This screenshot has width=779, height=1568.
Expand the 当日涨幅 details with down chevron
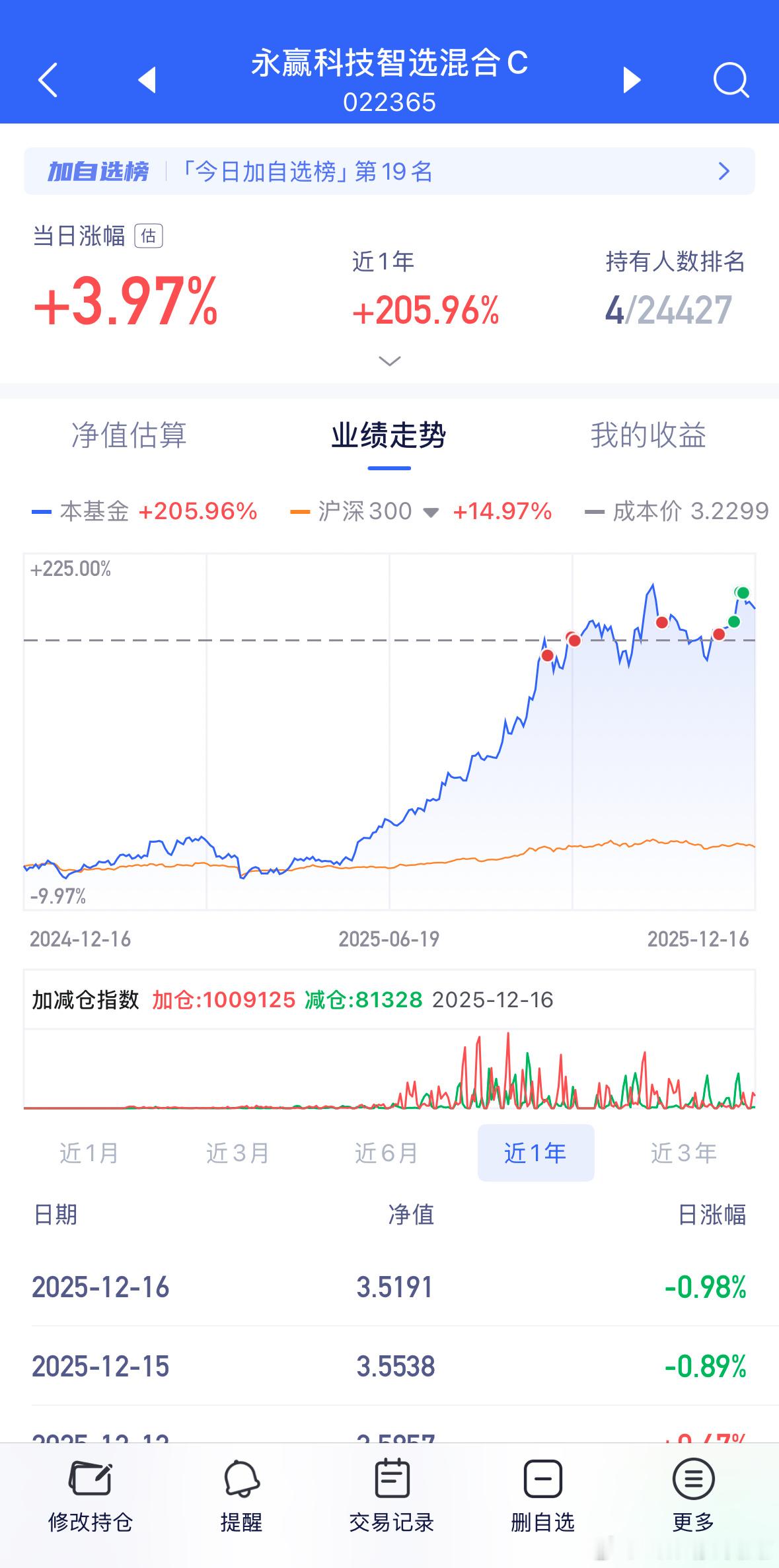[389, 361]
